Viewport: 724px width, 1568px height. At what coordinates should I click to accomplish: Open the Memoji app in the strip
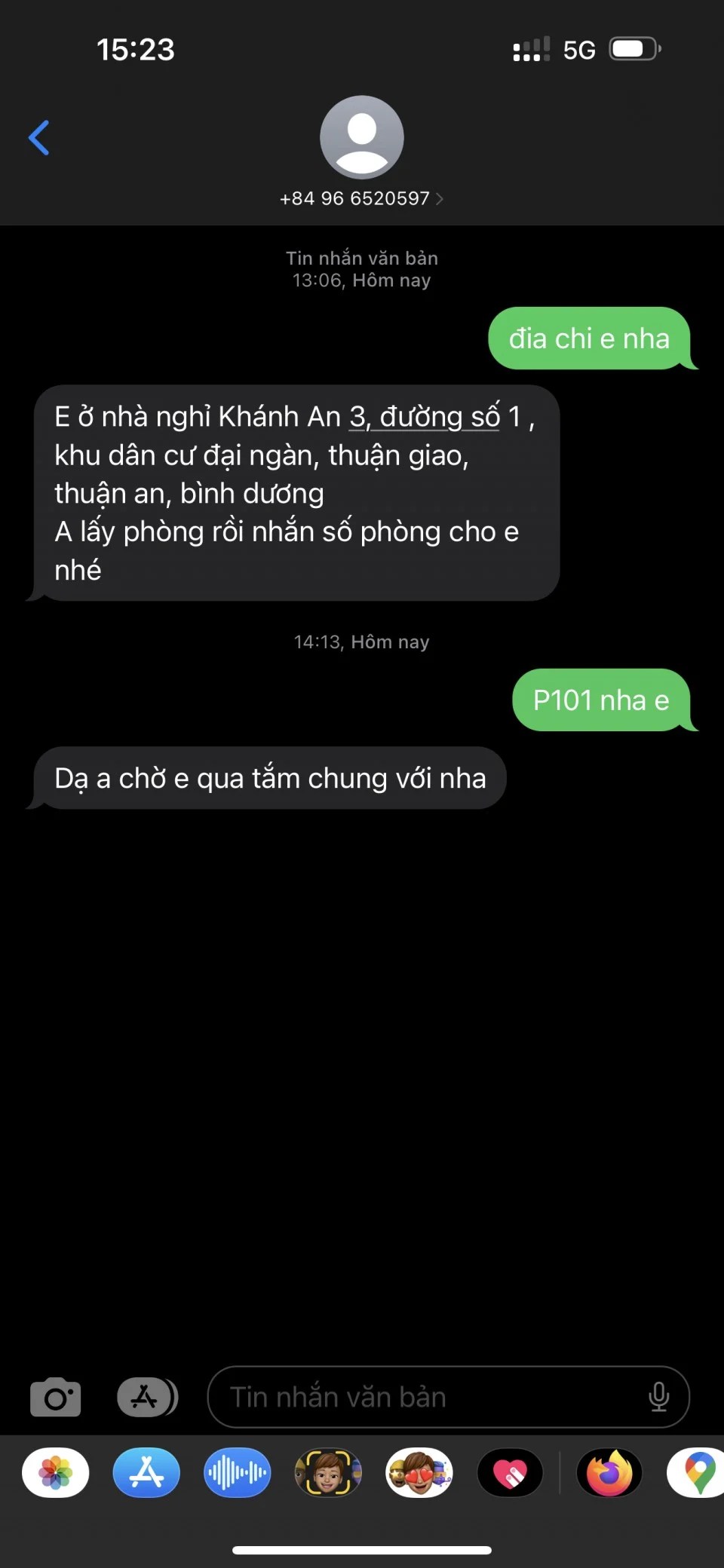pyautogui.click(x=328, y=1472)
